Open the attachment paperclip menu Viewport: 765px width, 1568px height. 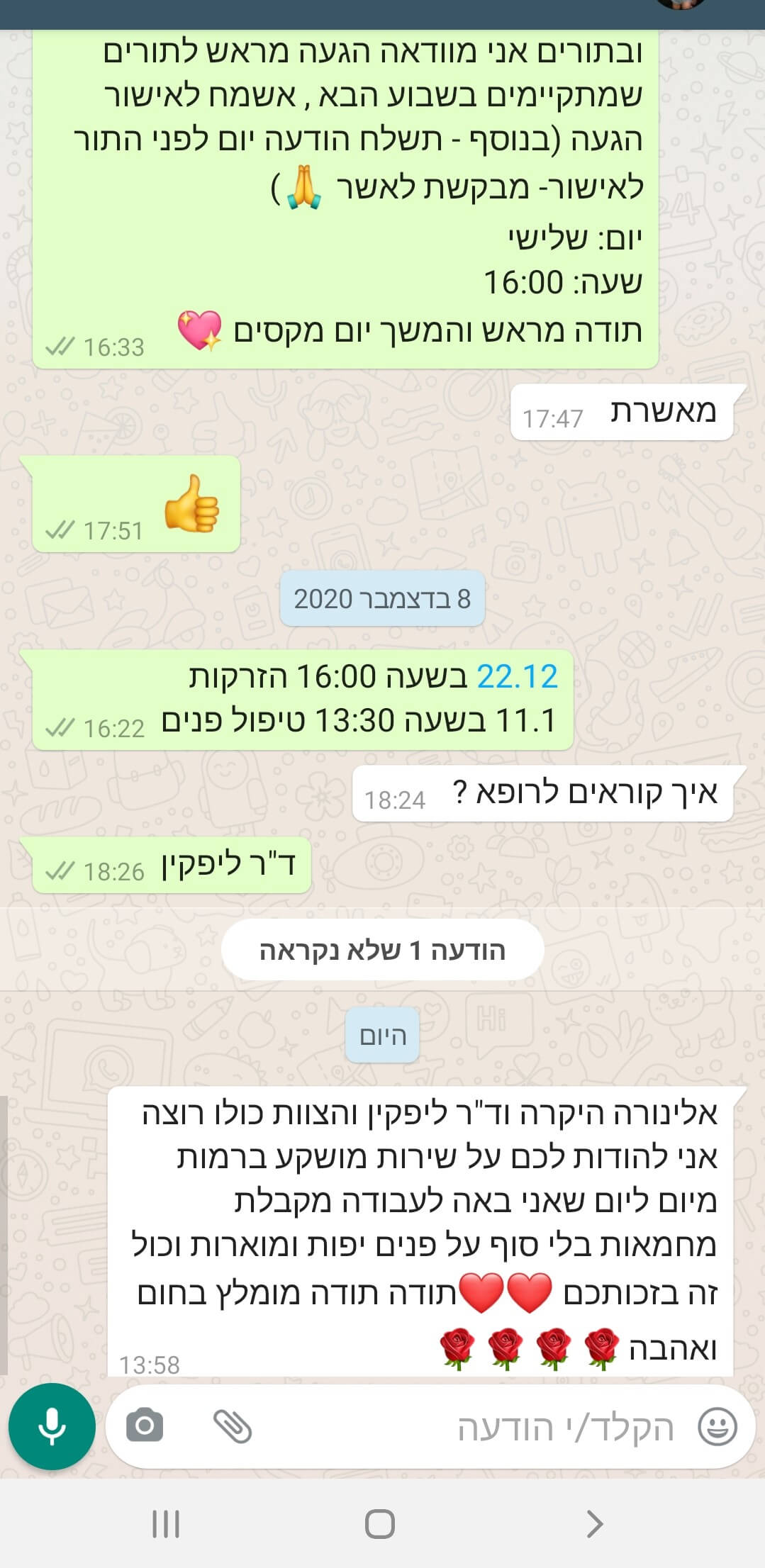tap(233, 1426)
